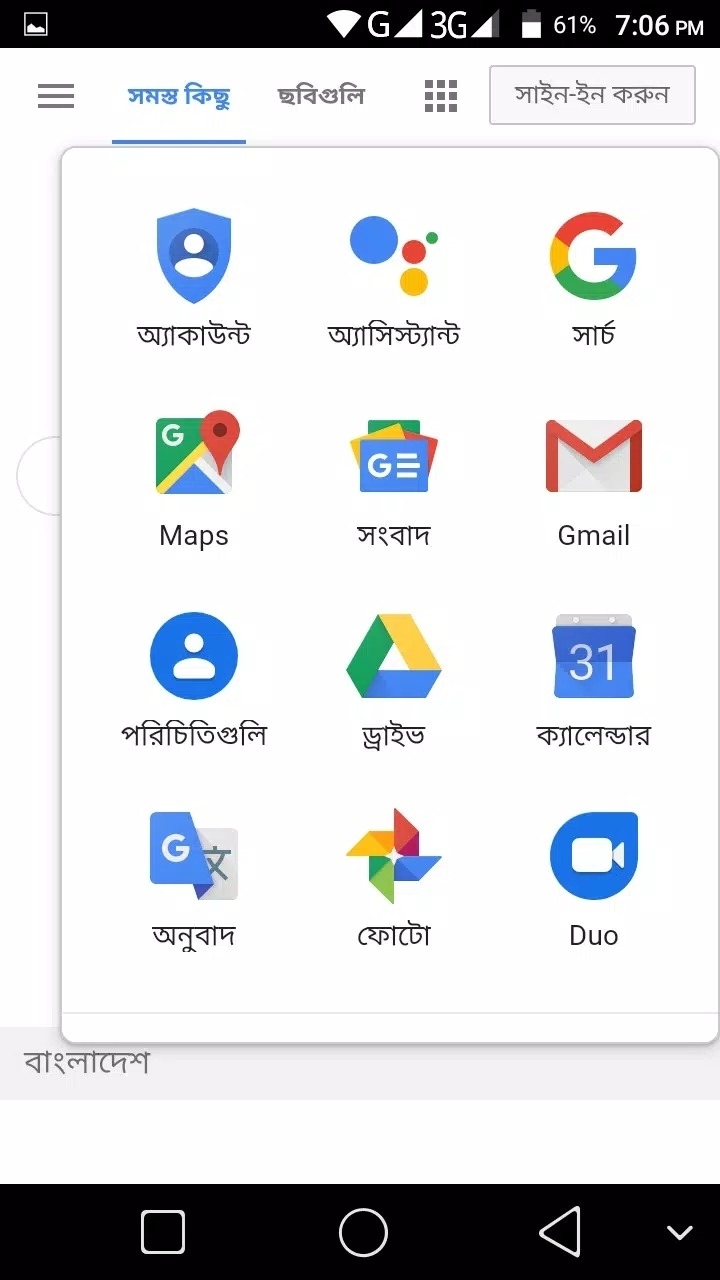The height and width of the screenshot is (1280, 720).
Task: Open Google Duo
Action: click(x=593, y=878)
